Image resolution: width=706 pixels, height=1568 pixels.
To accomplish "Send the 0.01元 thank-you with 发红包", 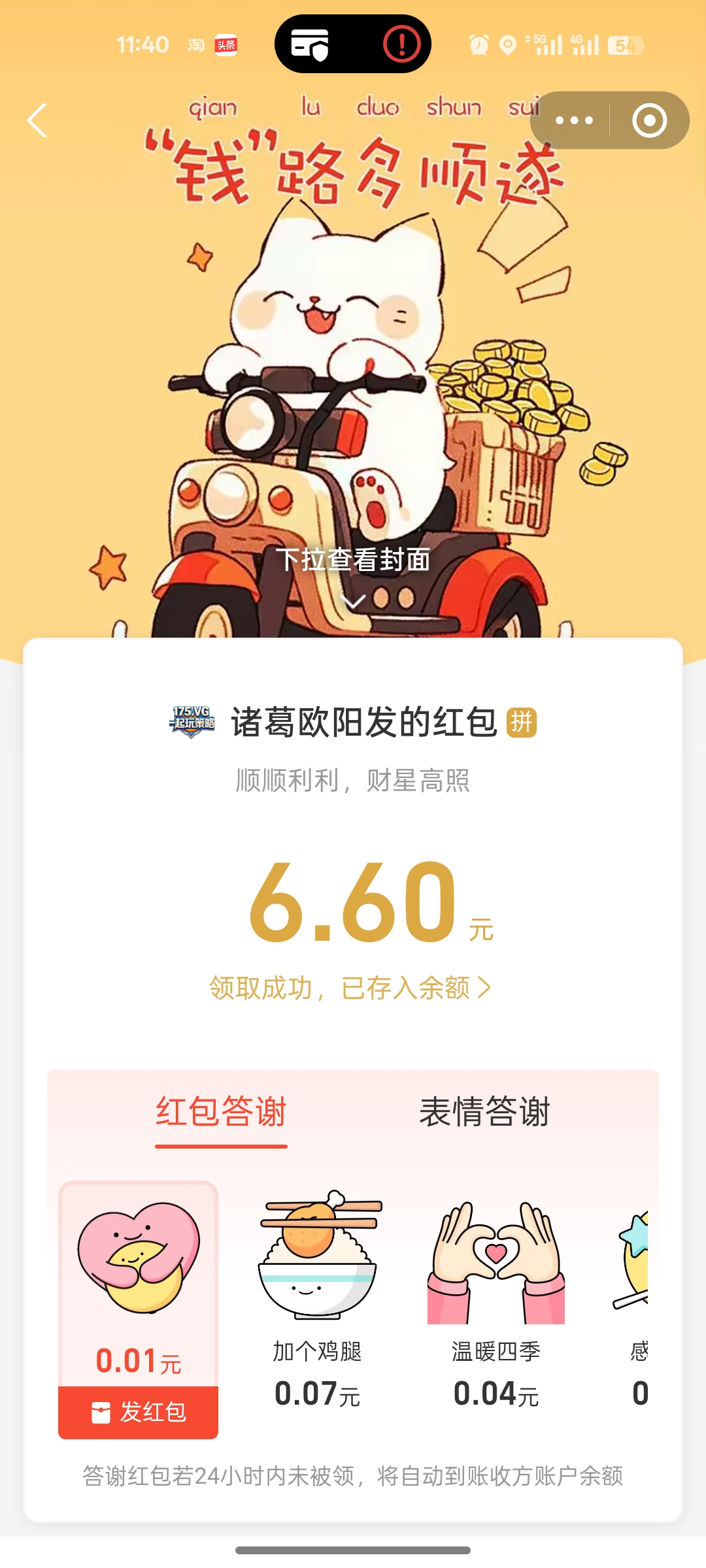I will tap(139, 1412).
